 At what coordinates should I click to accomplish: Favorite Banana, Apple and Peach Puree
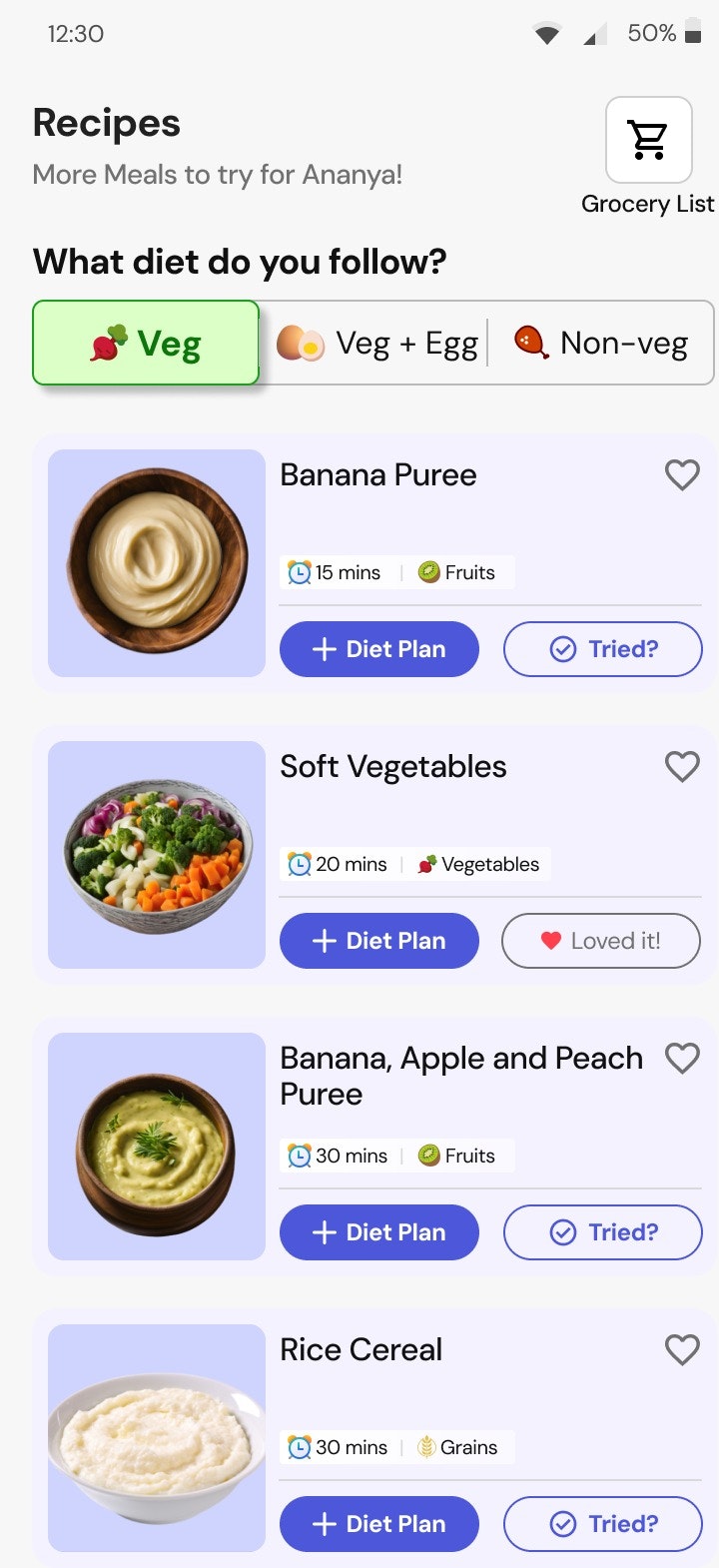[682, 1058]
